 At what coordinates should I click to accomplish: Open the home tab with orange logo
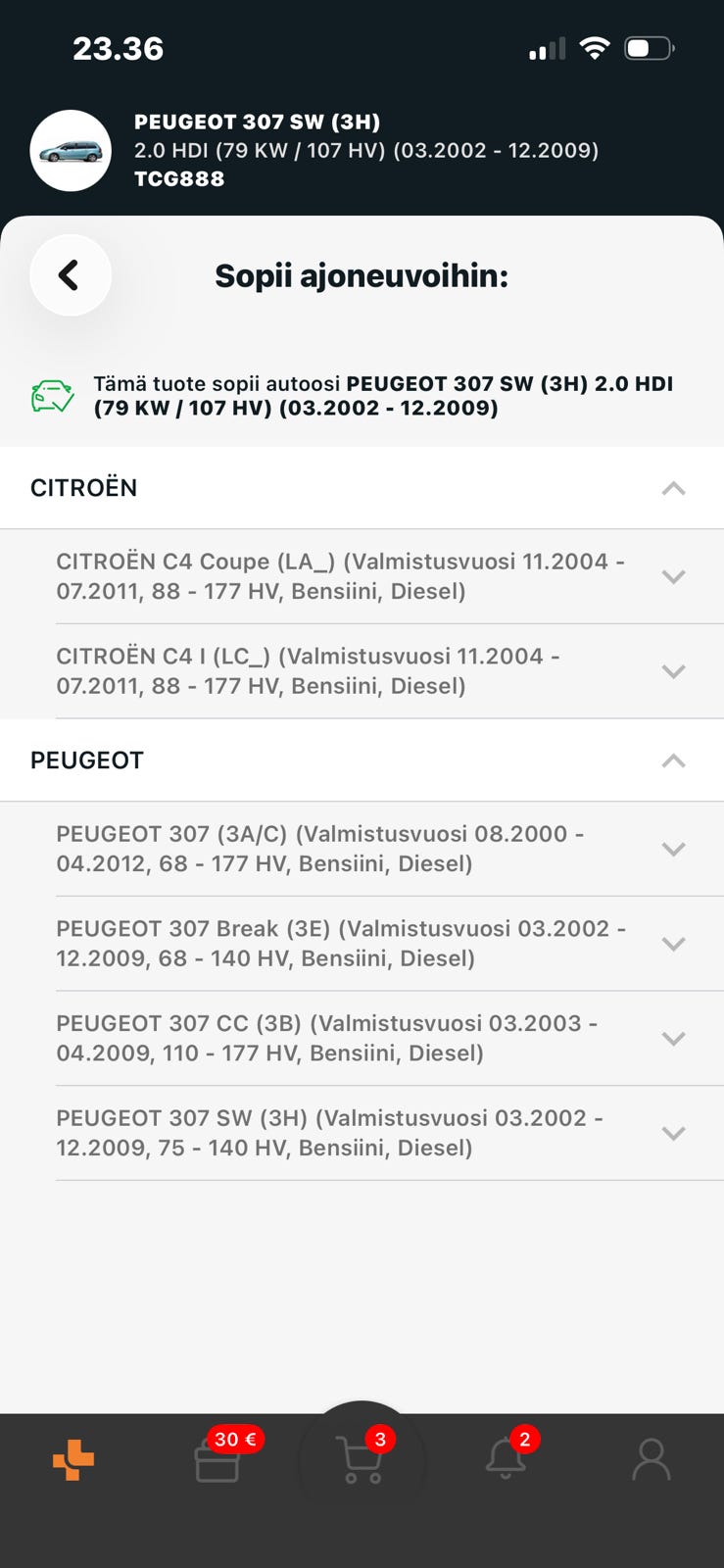tap(73, 1460)
